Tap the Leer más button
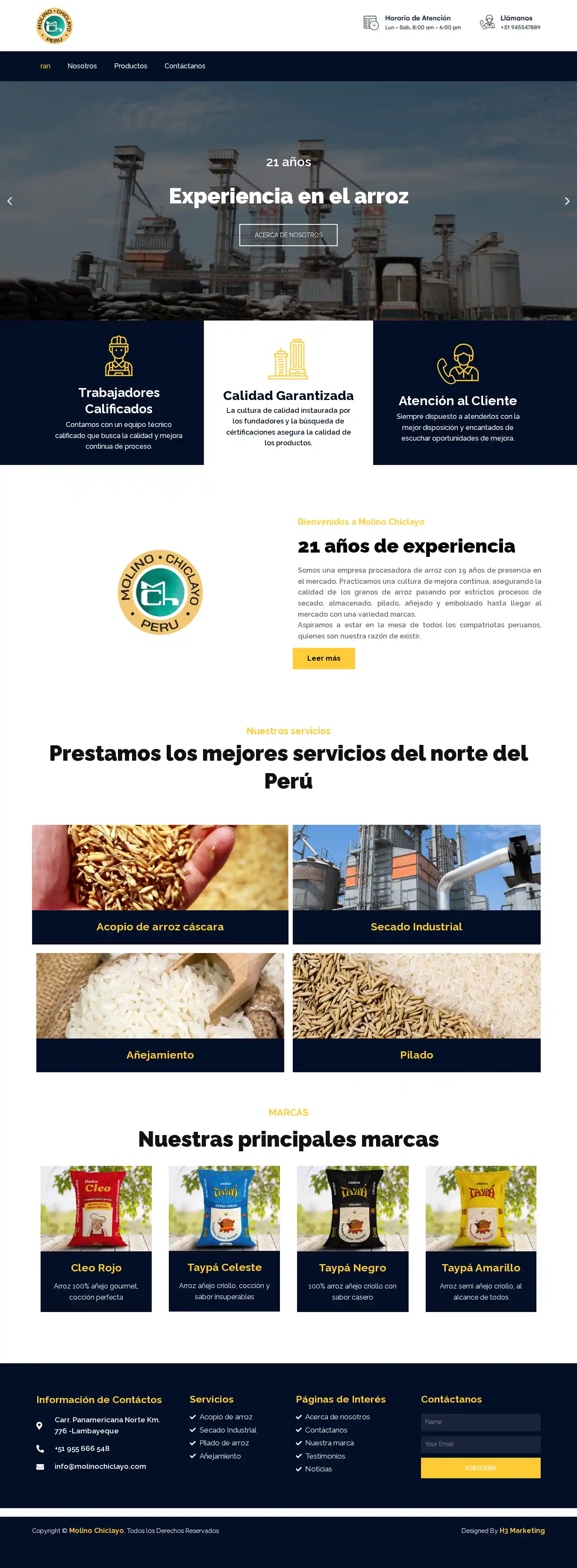Screen dimensions: 577x1568 tap(323, 658)
